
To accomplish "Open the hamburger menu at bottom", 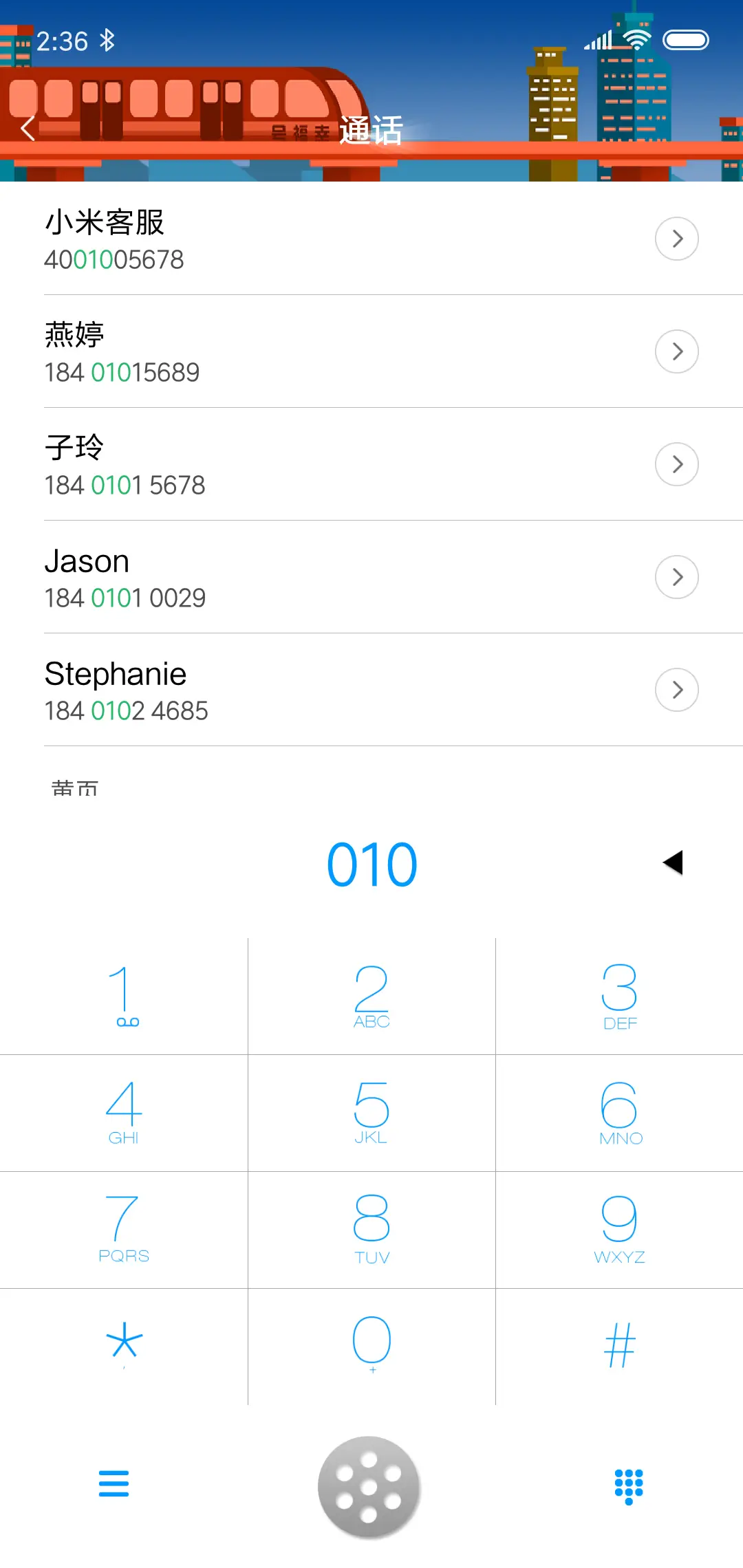I will pyautogui.click(x=114, y=1483).
